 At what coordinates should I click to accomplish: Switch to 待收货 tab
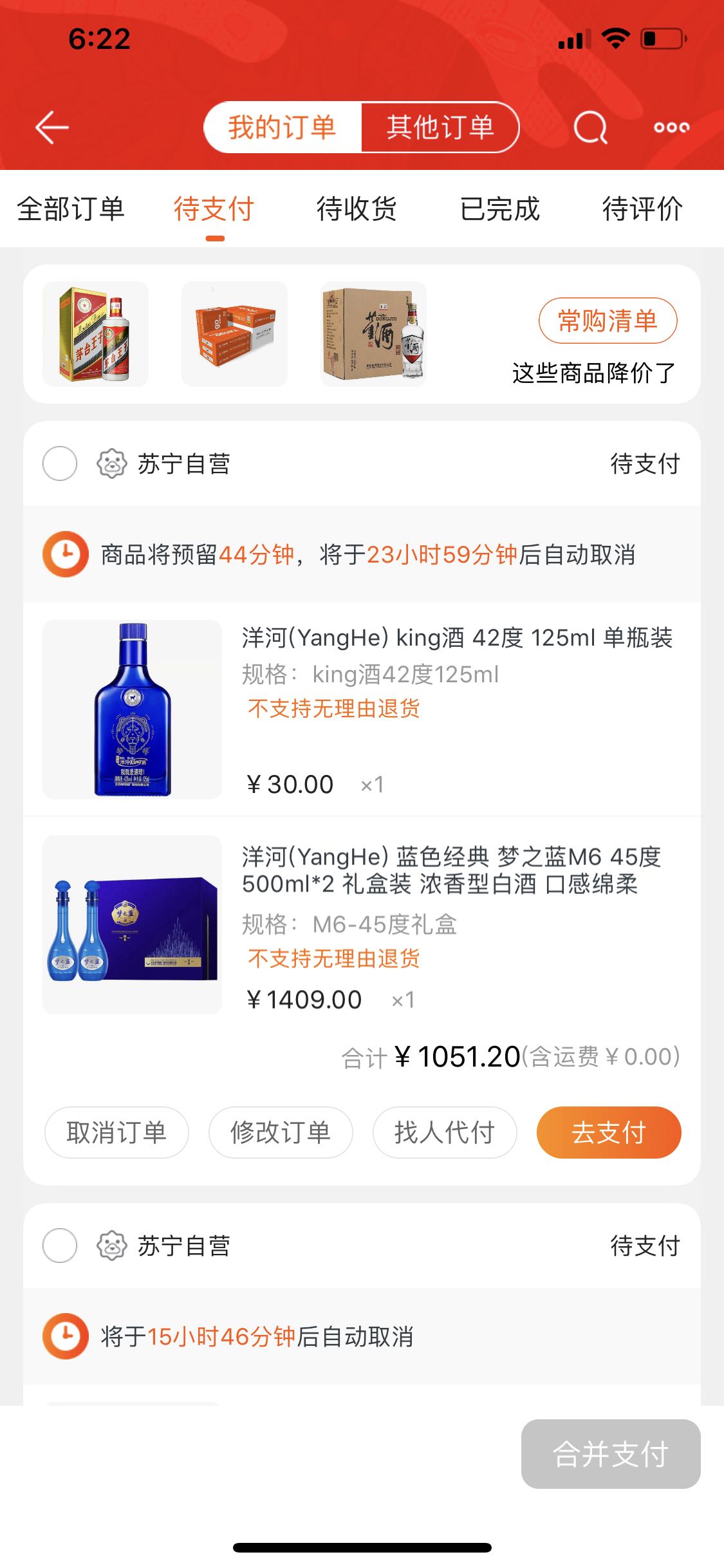[357, 209]
